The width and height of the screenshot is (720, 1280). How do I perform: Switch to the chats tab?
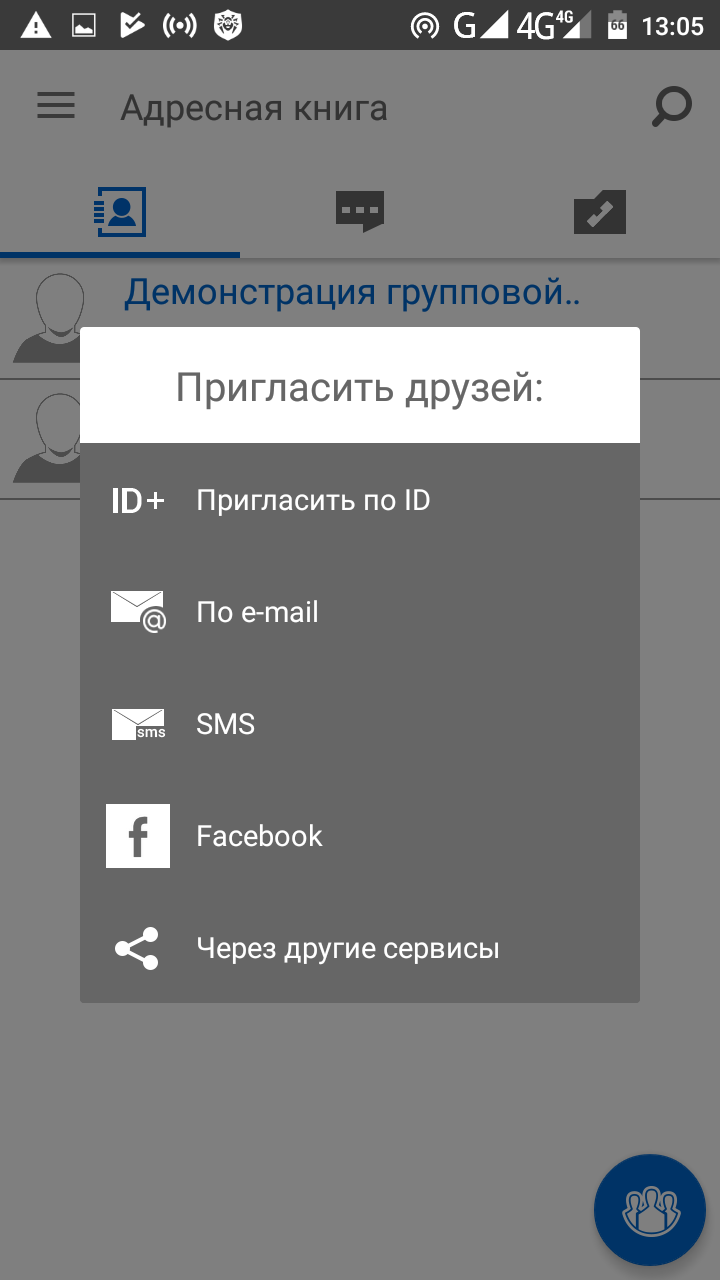pos(360,212)
